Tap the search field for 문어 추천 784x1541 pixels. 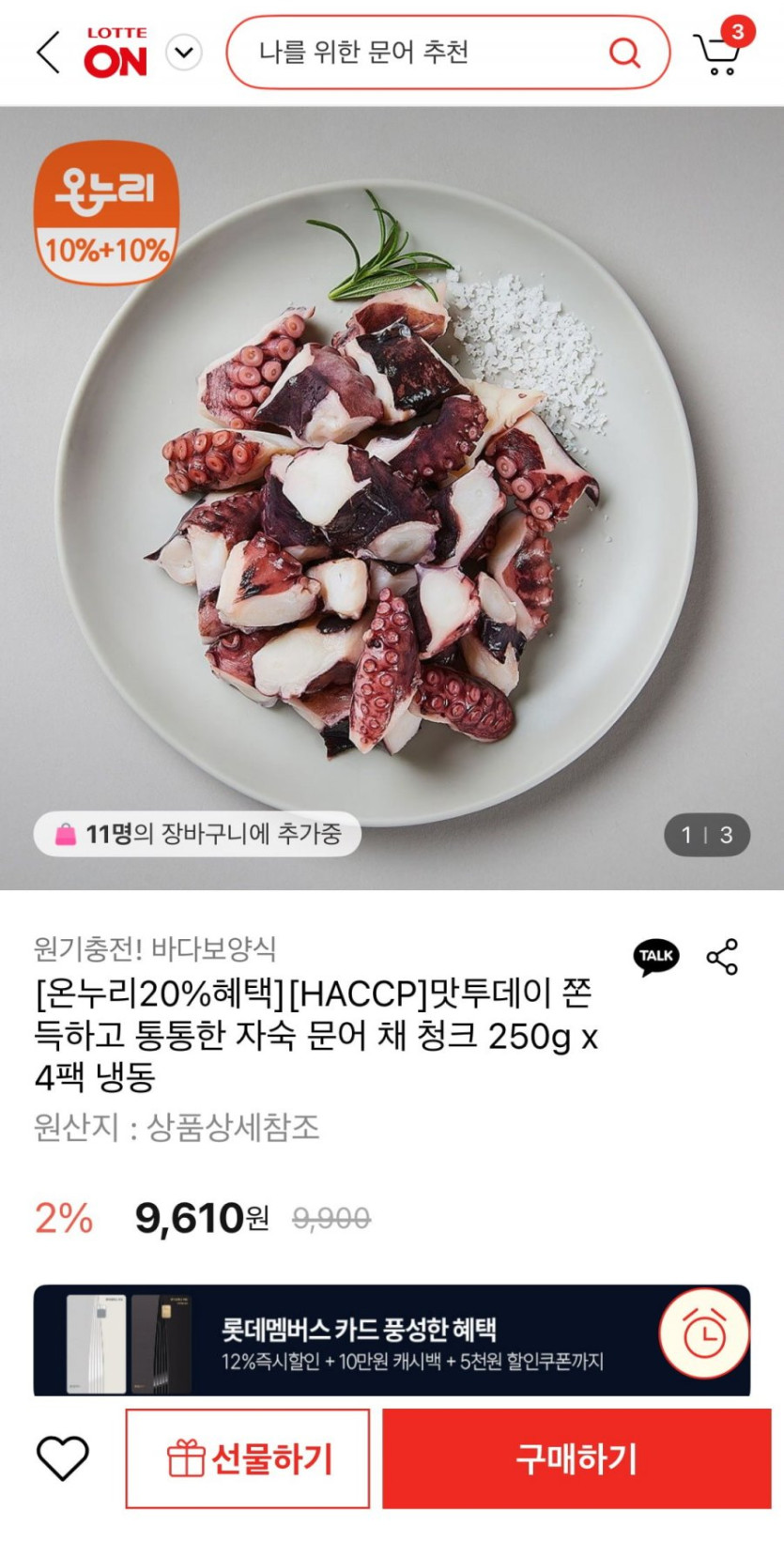[x=448, y=53]
